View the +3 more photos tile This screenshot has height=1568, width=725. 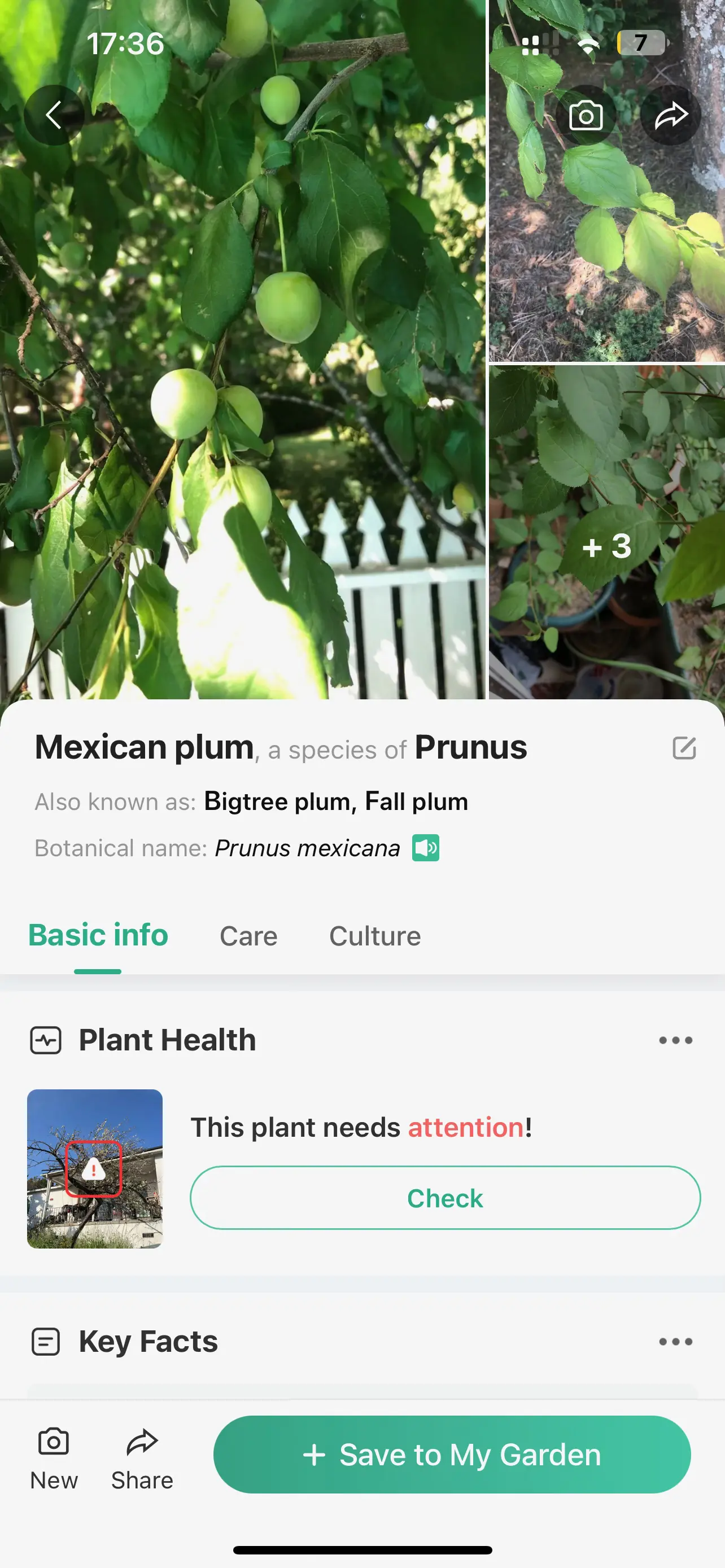606,545
